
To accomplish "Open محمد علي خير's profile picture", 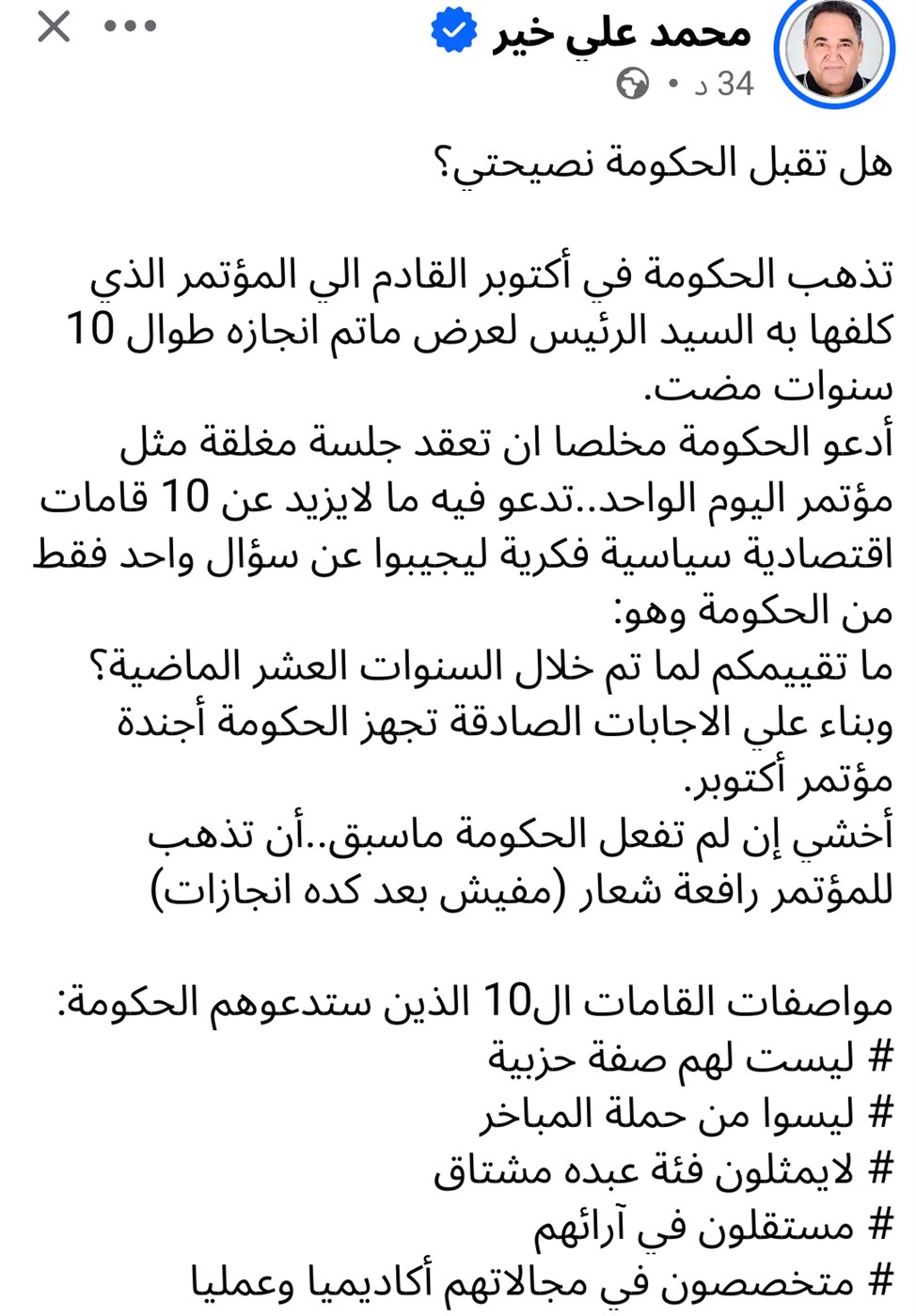I will tap(833, 52).
